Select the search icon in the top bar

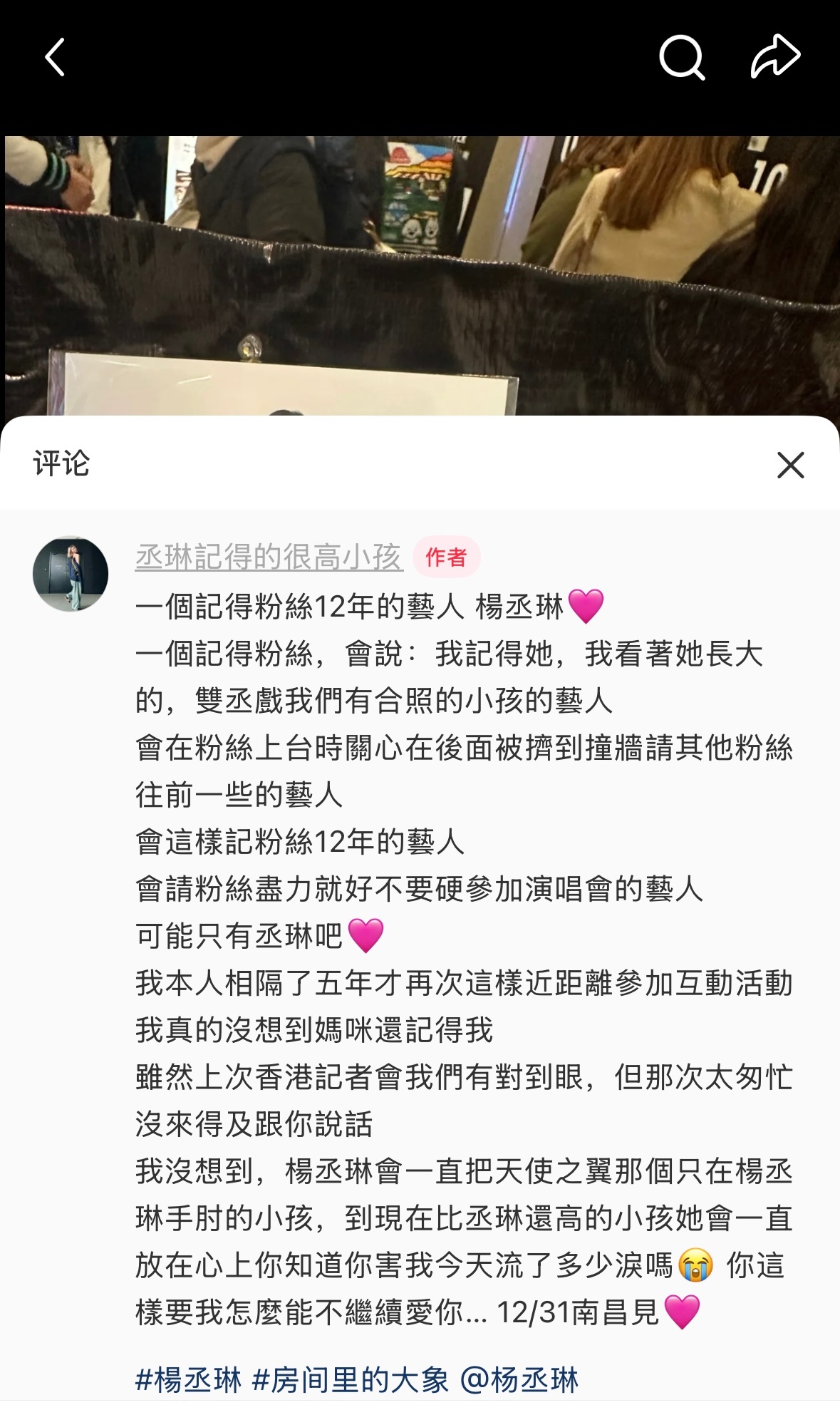(683, 58)
